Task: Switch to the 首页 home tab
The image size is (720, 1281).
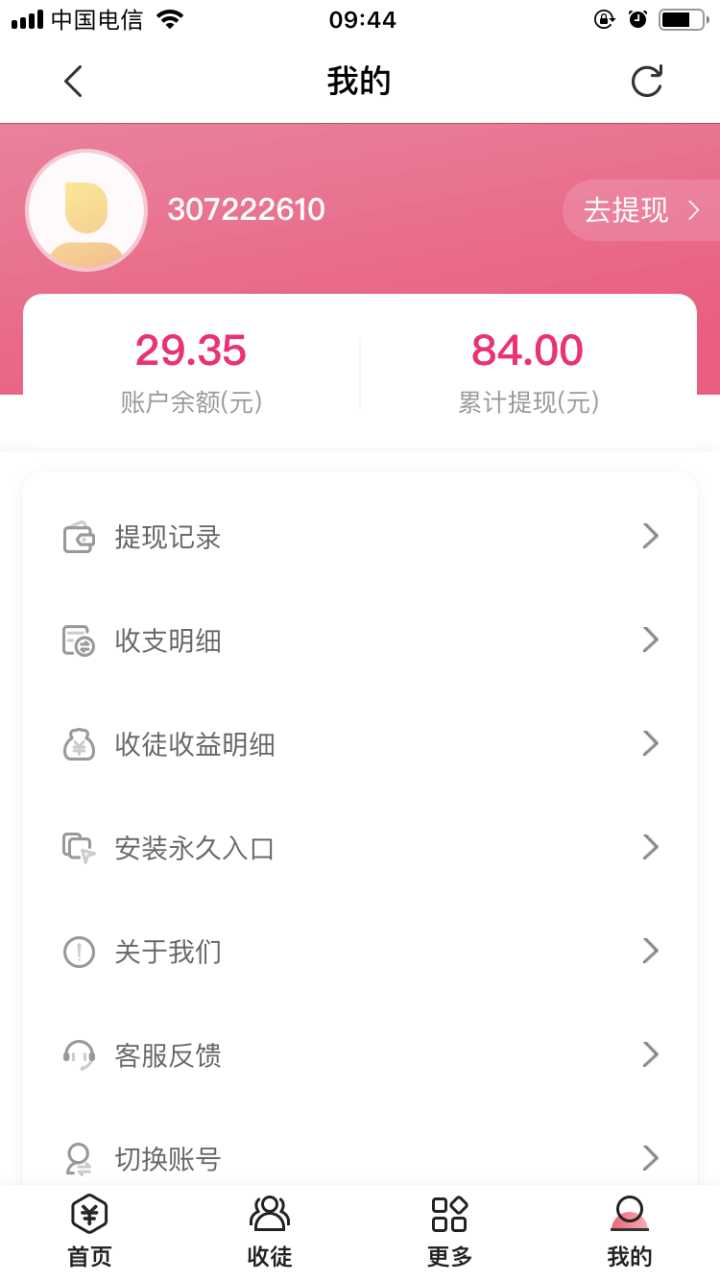Action: click(x=90, y=1232)
